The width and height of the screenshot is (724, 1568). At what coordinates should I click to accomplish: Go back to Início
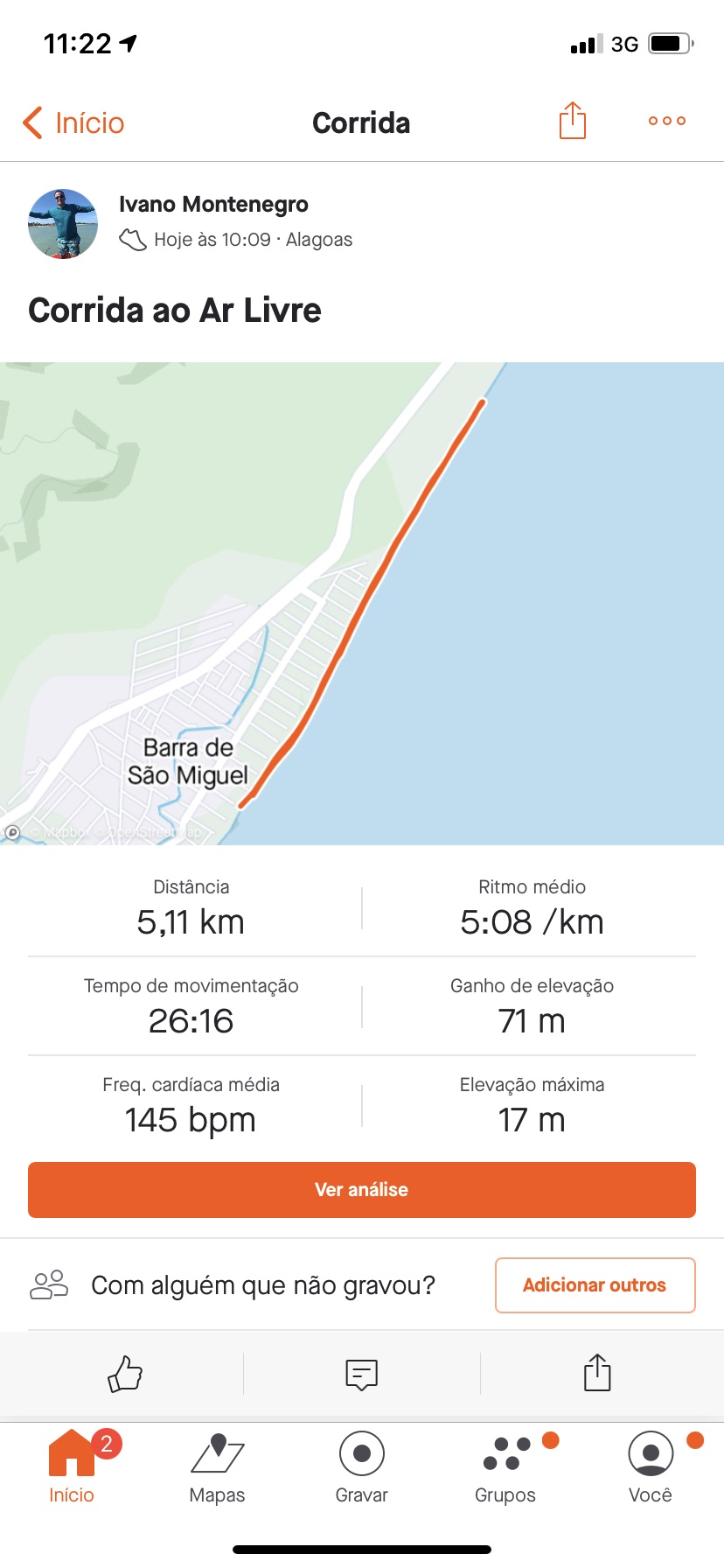tap(73, 122)
